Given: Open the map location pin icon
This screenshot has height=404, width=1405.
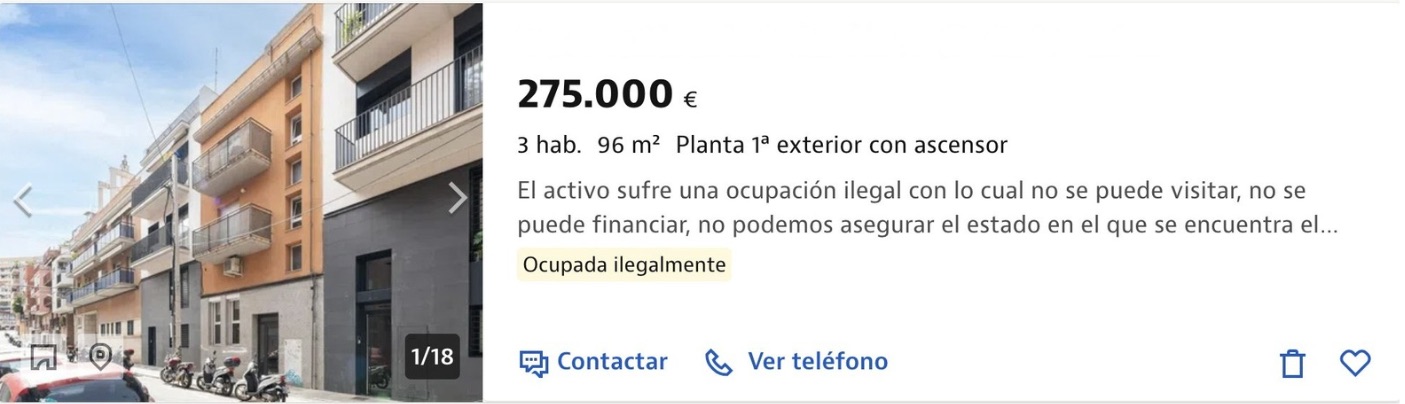Looking at the screenshot, I should [100, 356].
